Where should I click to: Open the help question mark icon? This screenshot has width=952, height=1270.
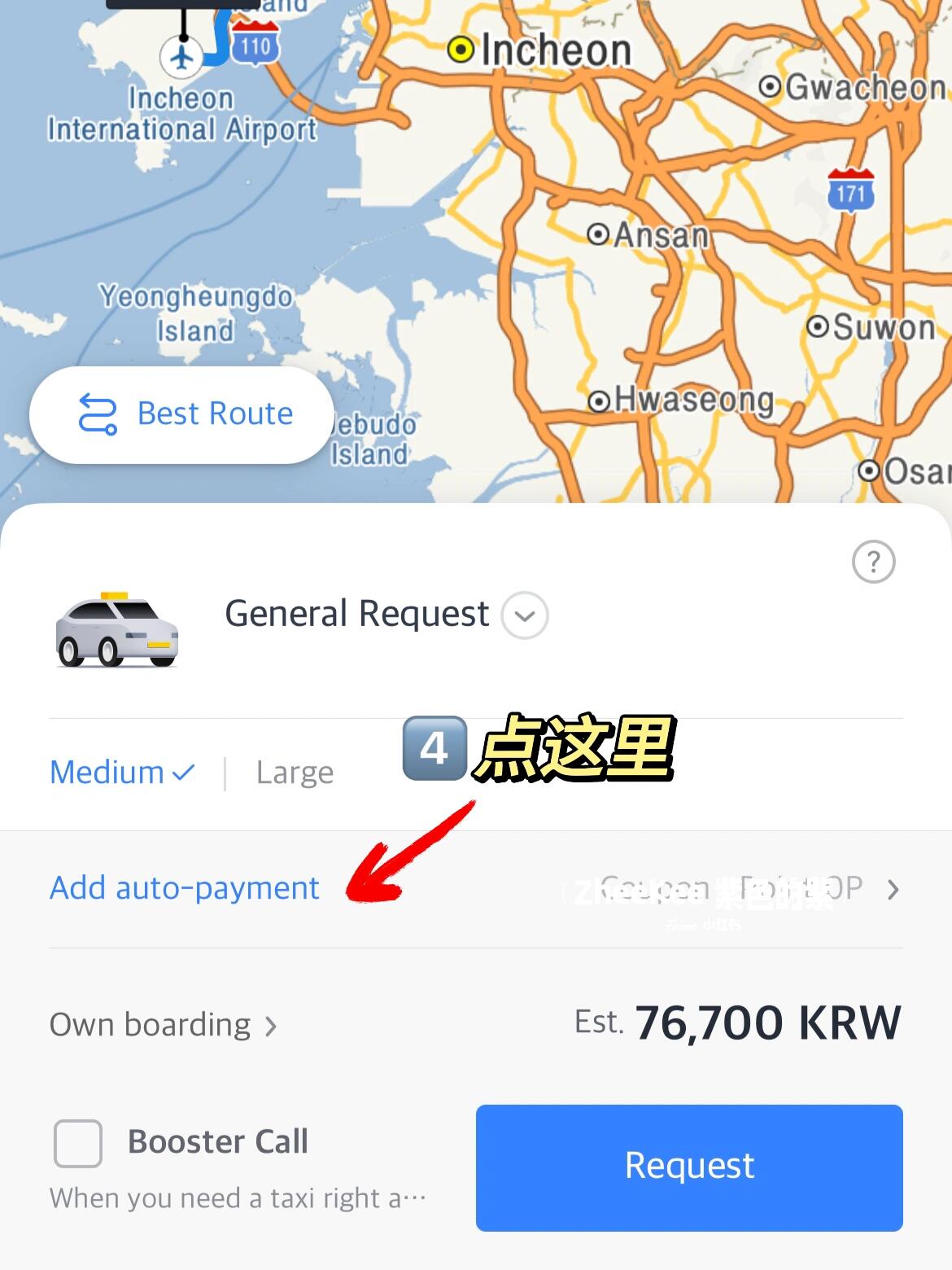click(x=873, y=562)
